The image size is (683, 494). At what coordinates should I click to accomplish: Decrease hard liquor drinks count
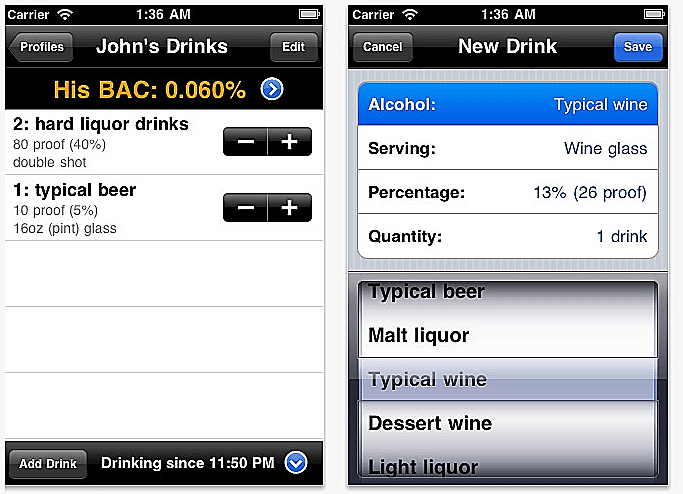[x=245, y=142]
